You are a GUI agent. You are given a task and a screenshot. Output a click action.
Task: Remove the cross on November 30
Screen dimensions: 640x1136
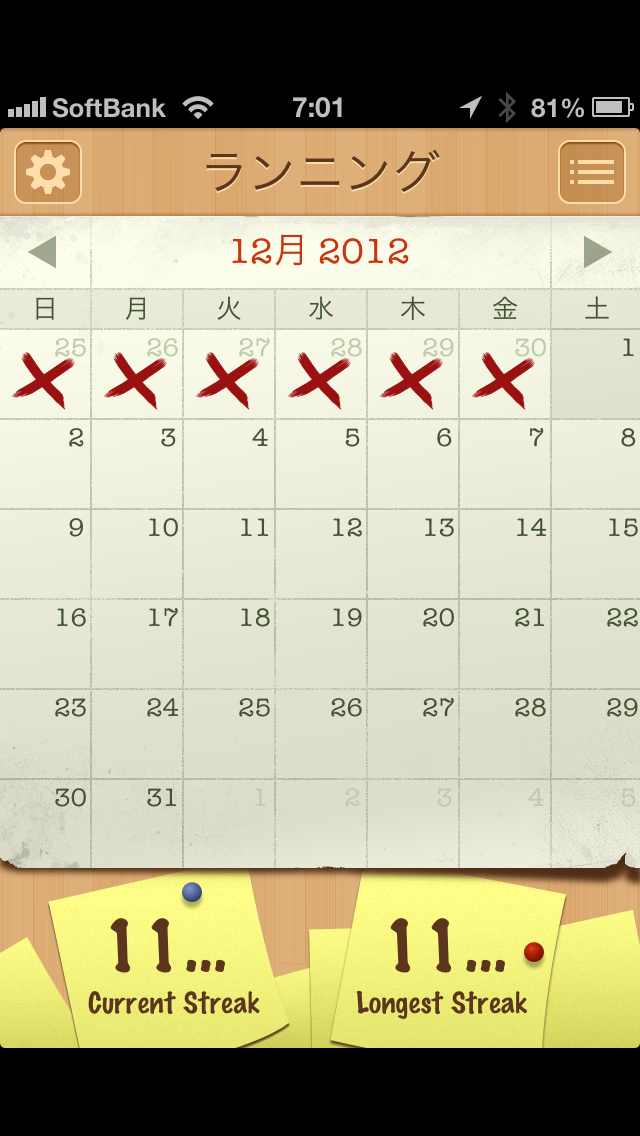click(x=505, y=376)
